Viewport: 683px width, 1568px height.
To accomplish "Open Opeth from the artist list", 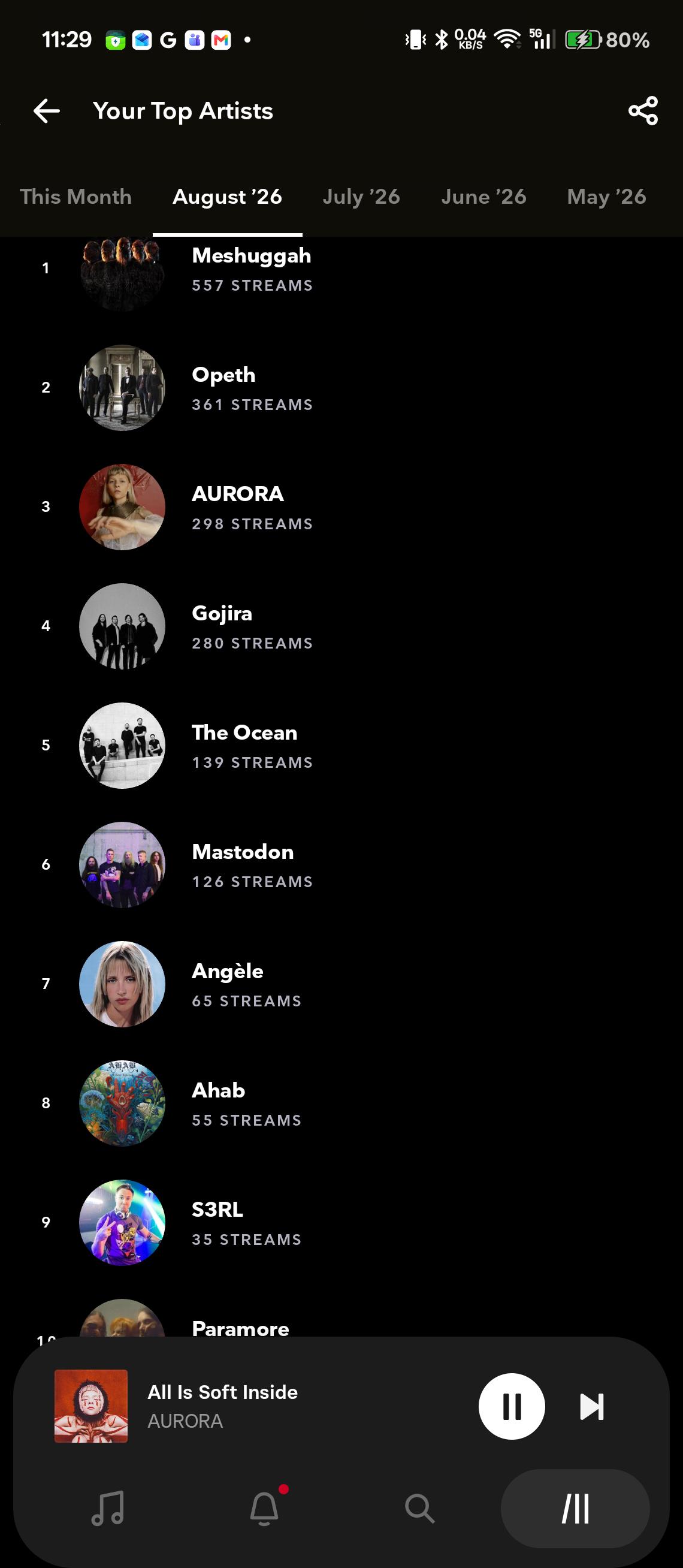I will coord(341,388).
